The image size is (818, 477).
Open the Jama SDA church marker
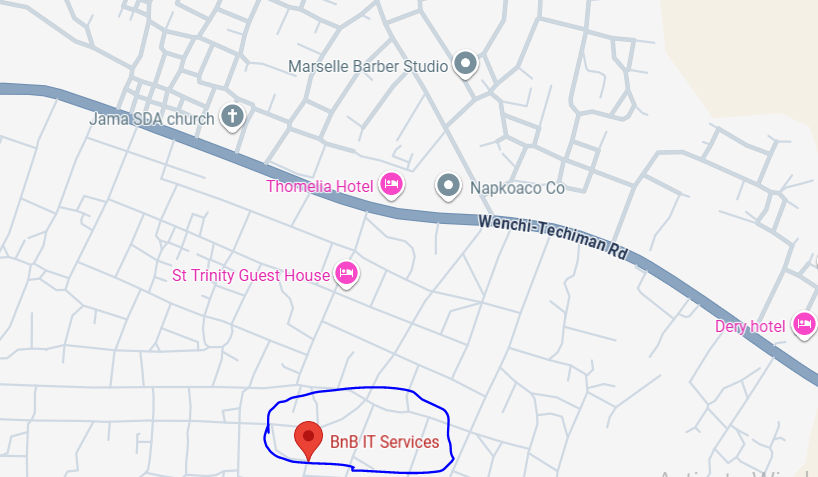(232, 116)
